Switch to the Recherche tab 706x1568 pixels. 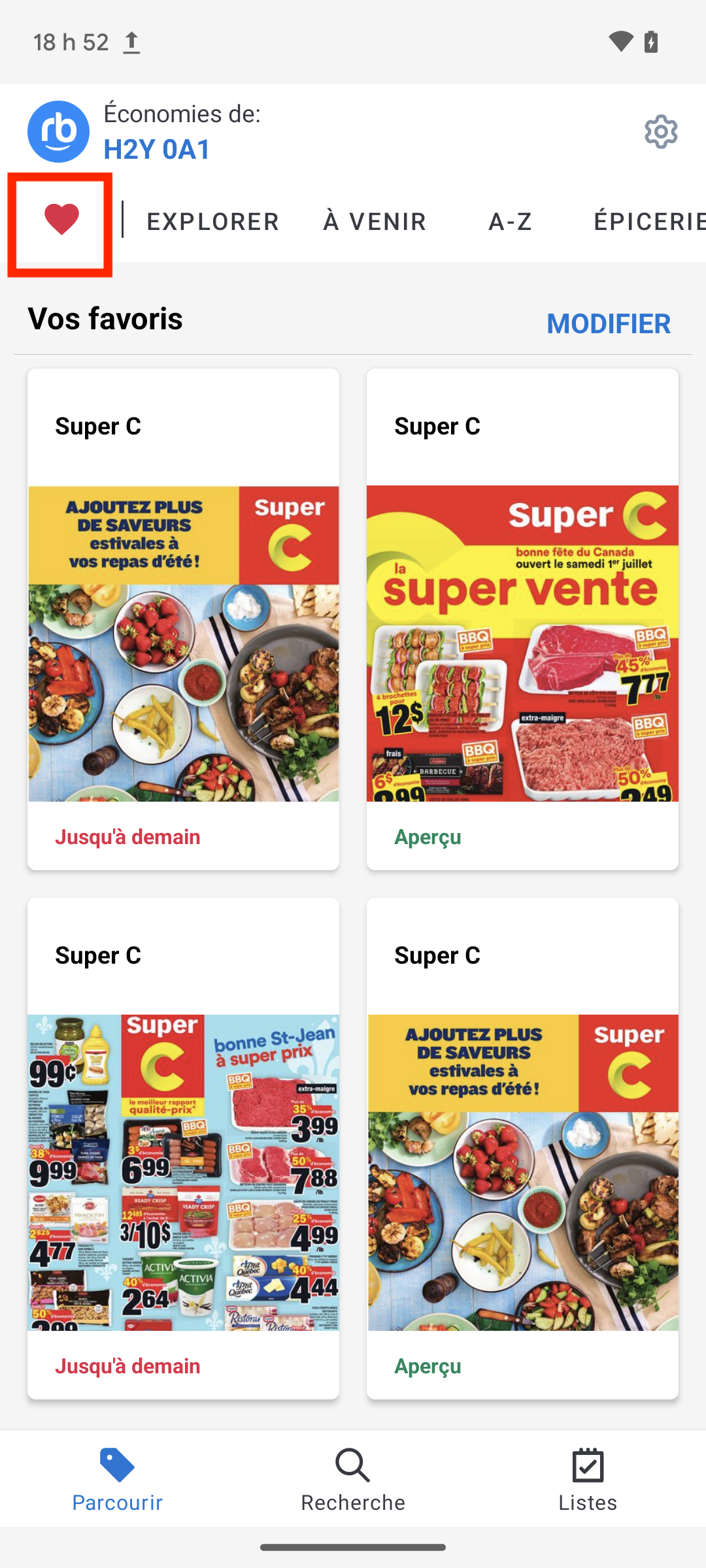click(353, 1480)
